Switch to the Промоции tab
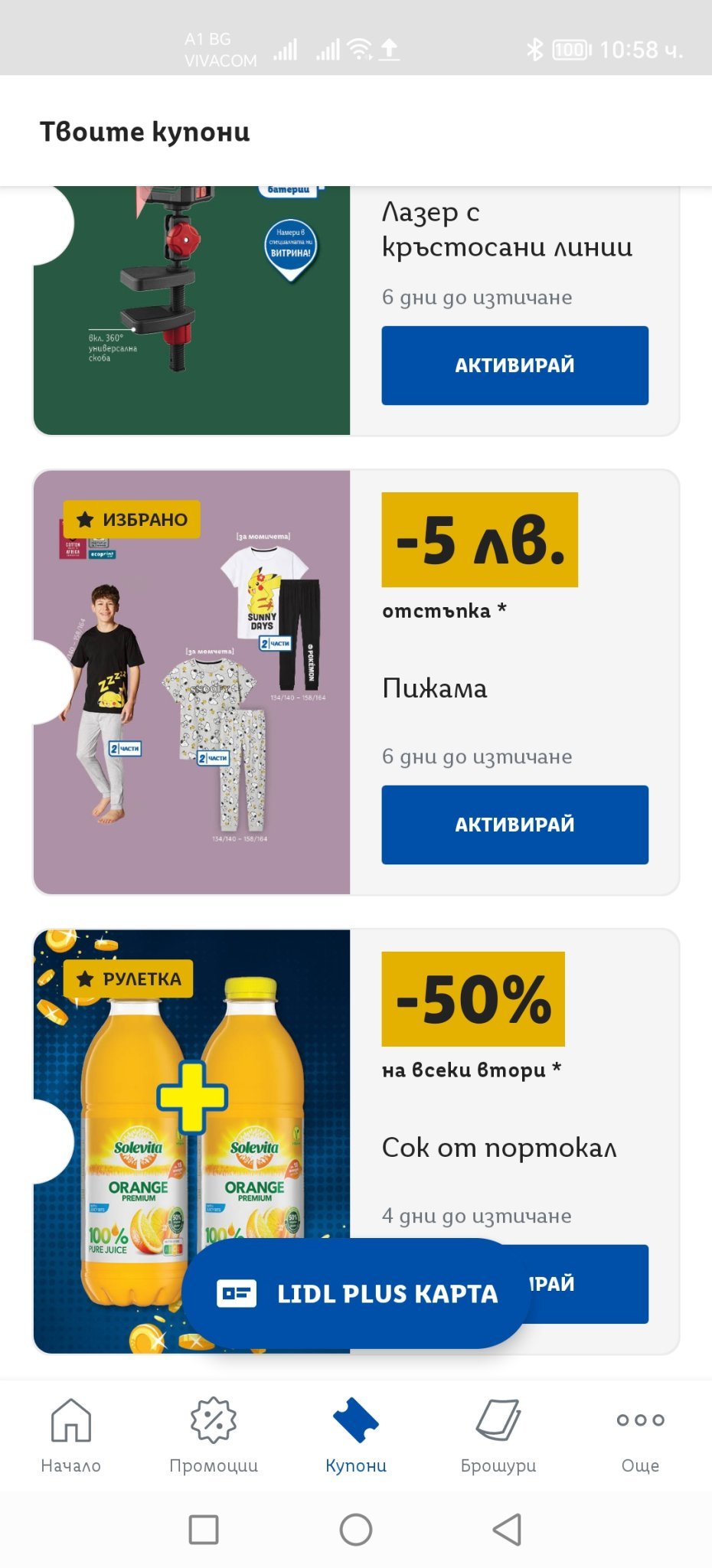 click(x=214, y=1435)
